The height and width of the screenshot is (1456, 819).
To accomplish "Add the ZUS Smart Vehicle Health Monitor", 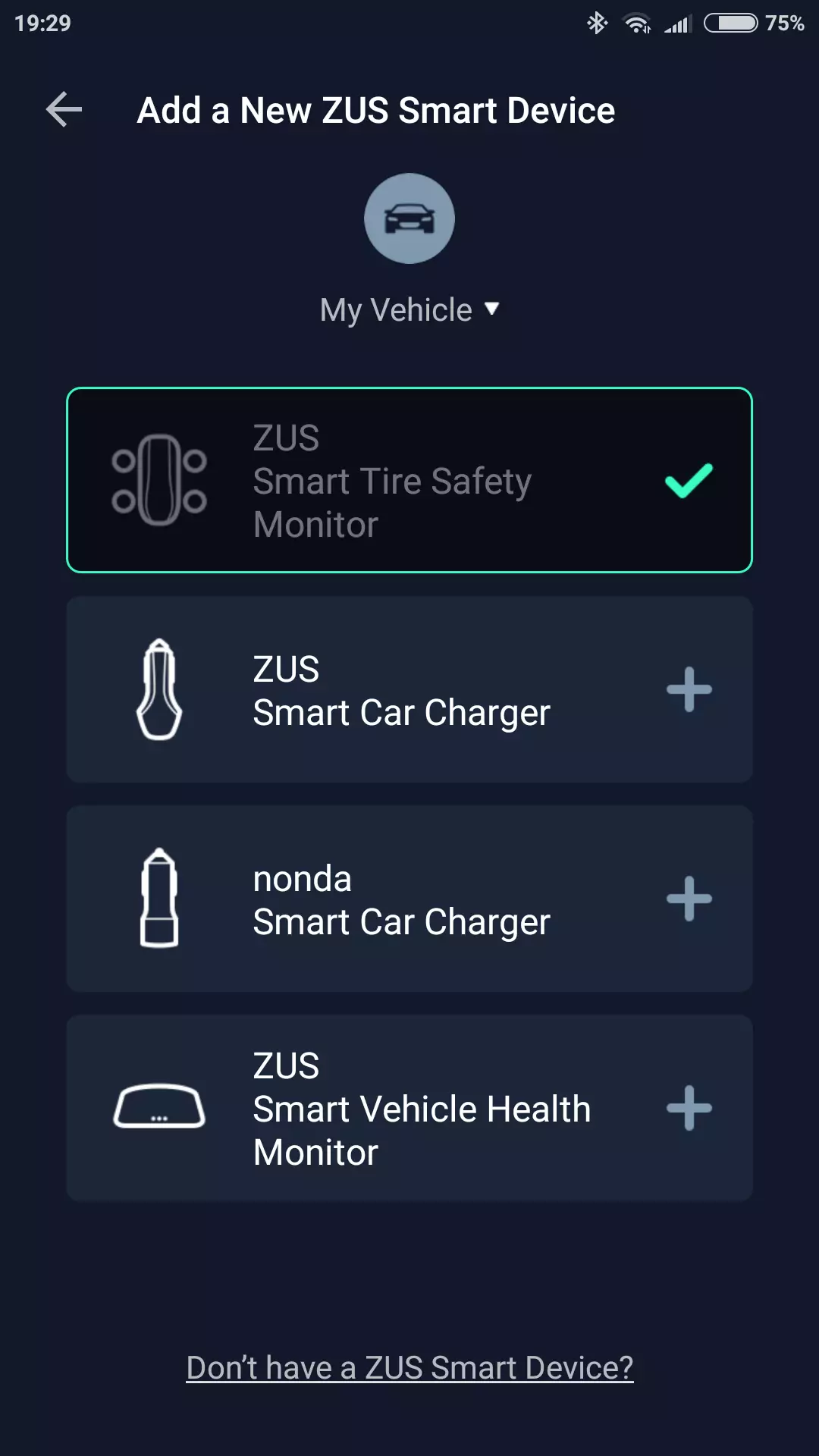I will [689, 1108].
